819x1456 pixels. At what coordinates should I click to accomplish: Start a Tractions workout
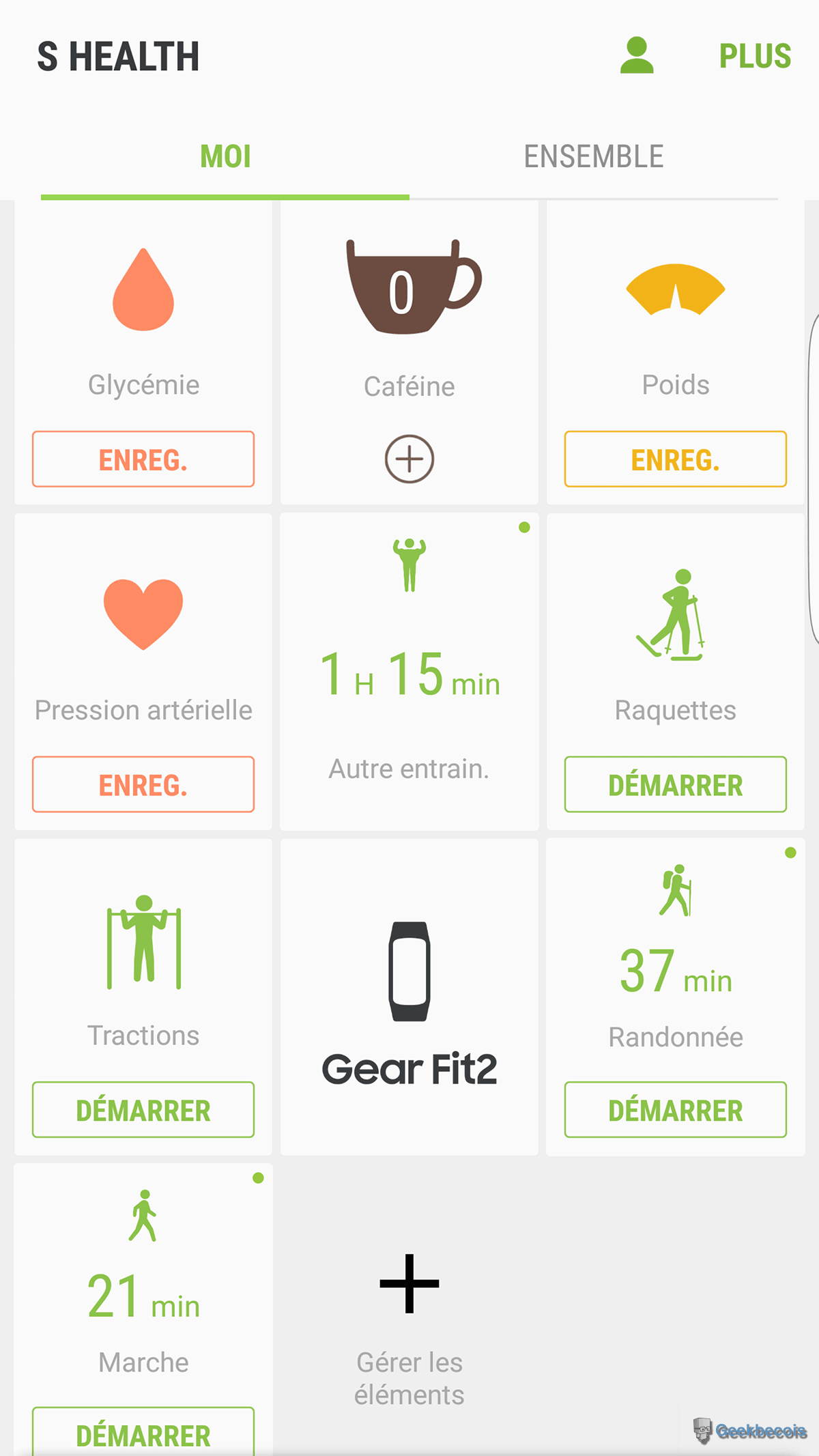click(x=143, y=1110)
